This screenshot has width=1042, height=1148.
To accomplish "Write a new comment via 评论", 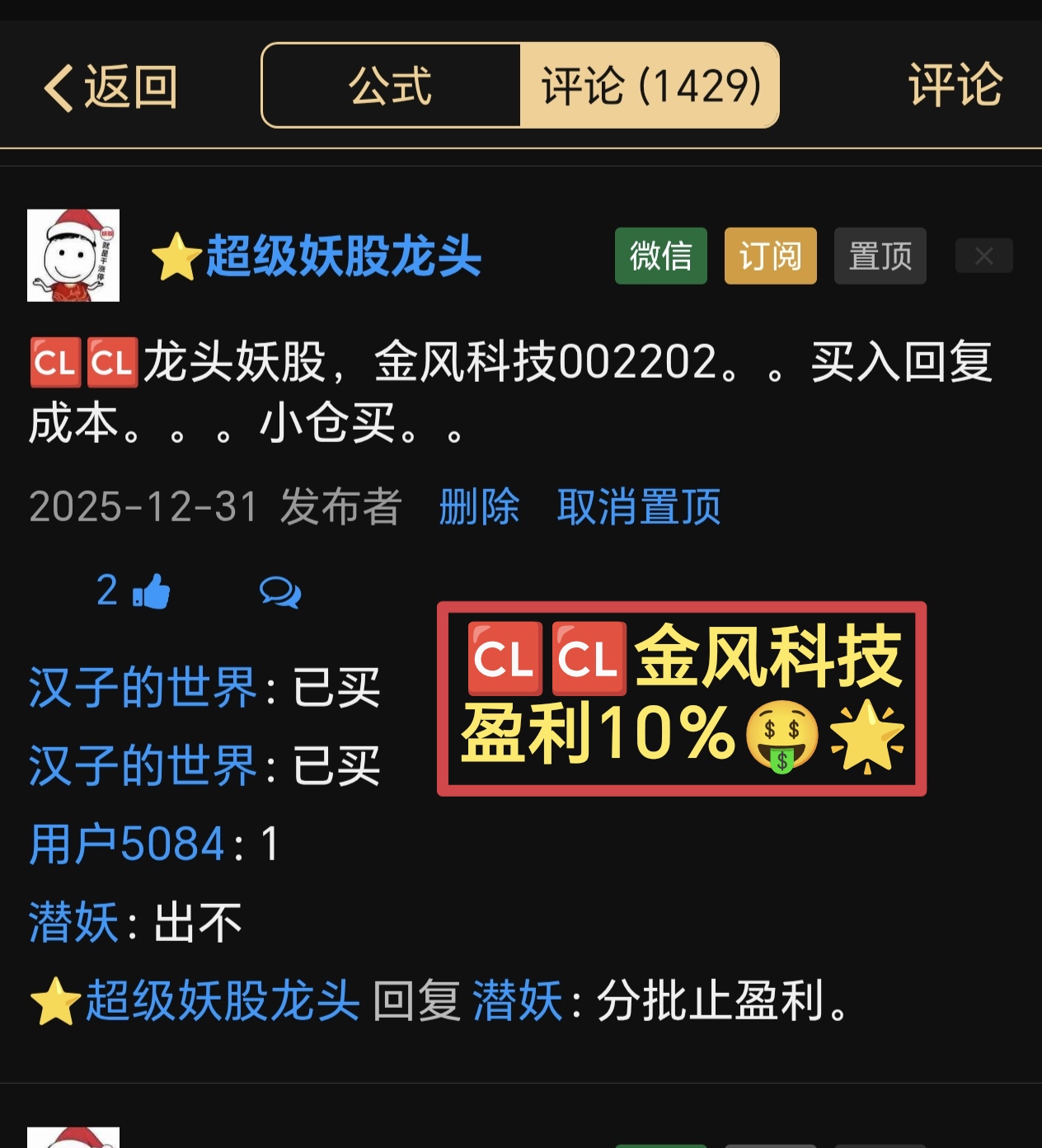I will coord(955,86).
